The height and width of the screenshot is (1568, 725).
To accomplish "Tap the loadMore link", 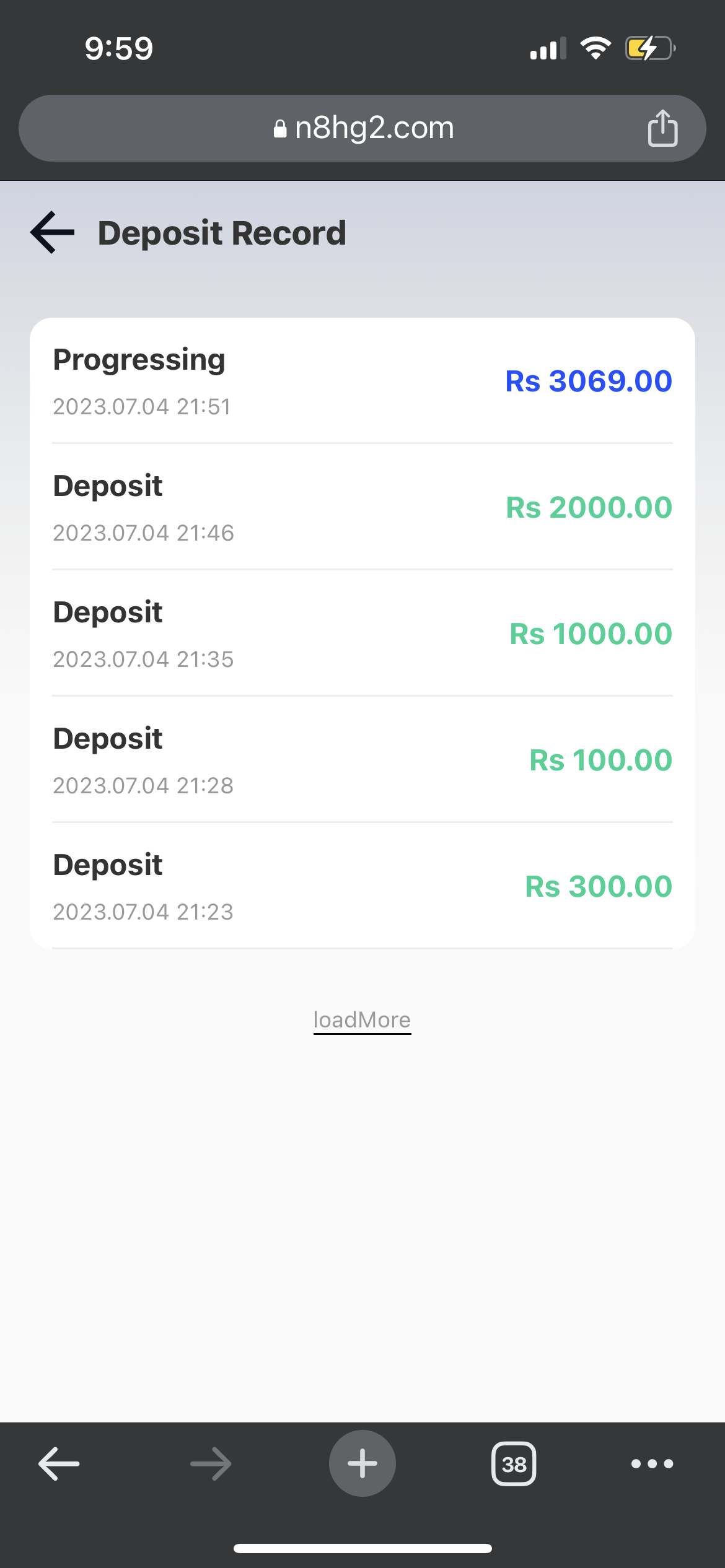I will point(362,1020).
